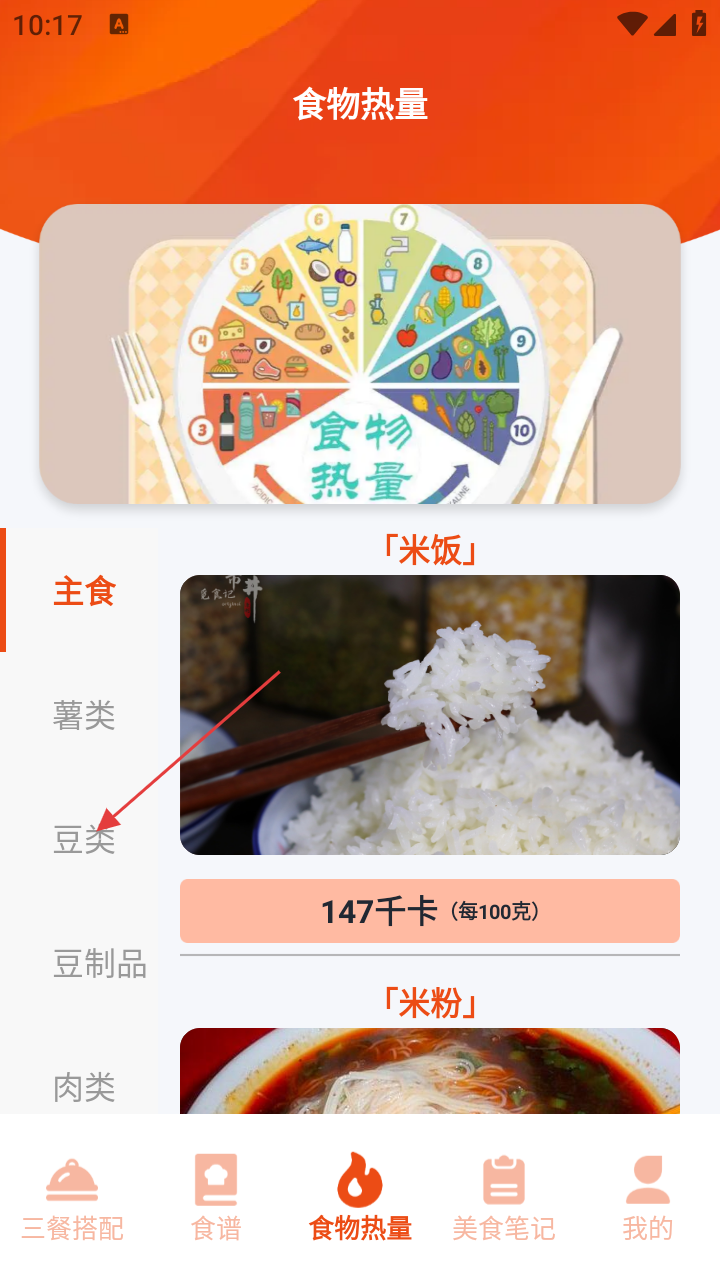Screen dimensions: 720x1280
Task: Switch to the 薯类 category
Action: click(x=84, y=715)
